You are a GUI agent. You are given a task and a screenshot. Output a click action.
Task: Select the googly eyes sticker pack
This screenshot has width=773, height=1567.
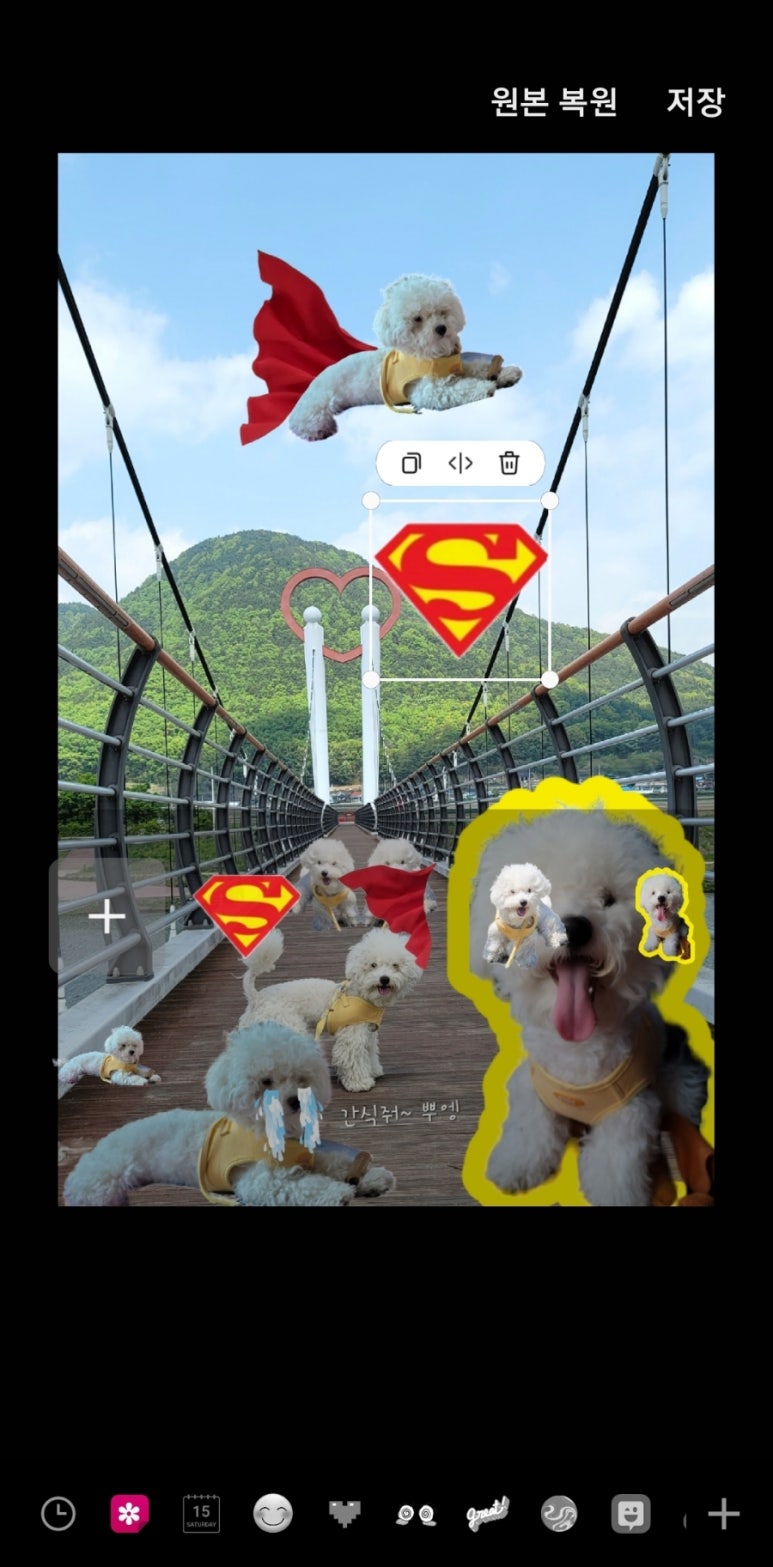pos(416,1515)
